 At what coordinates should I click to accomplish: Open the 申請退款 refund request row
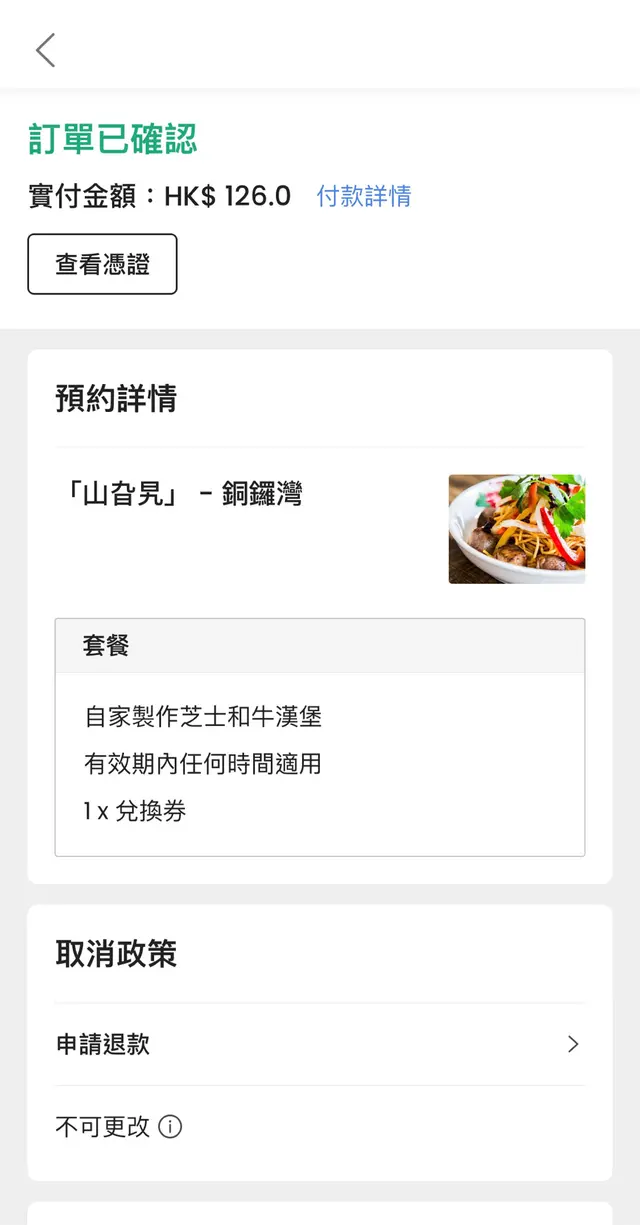(319, 1045)
